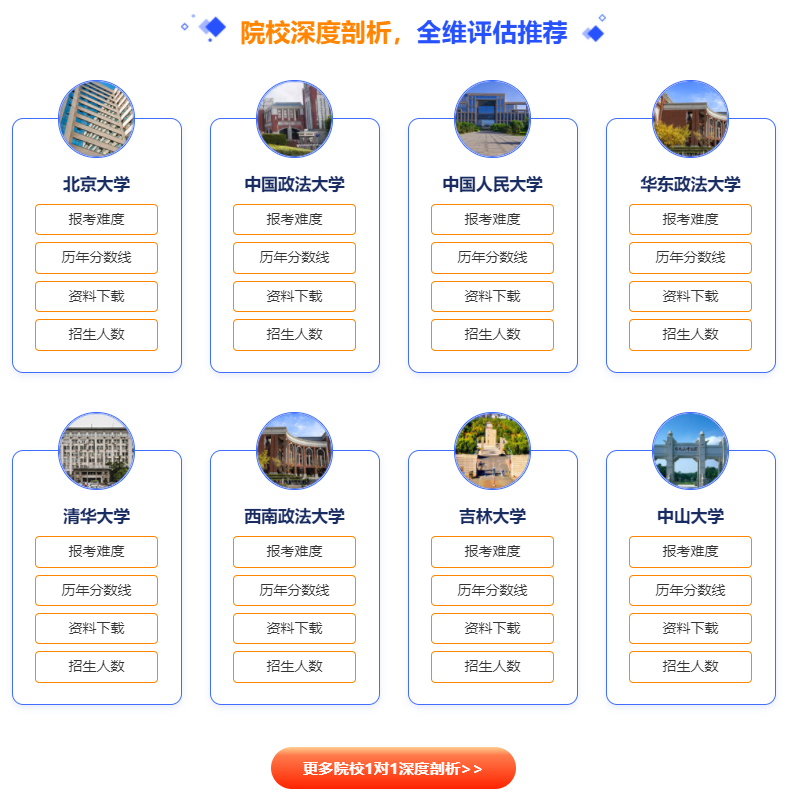
Task: Tap 报考难度 under 中国人民大学
Action: point(492,219)
